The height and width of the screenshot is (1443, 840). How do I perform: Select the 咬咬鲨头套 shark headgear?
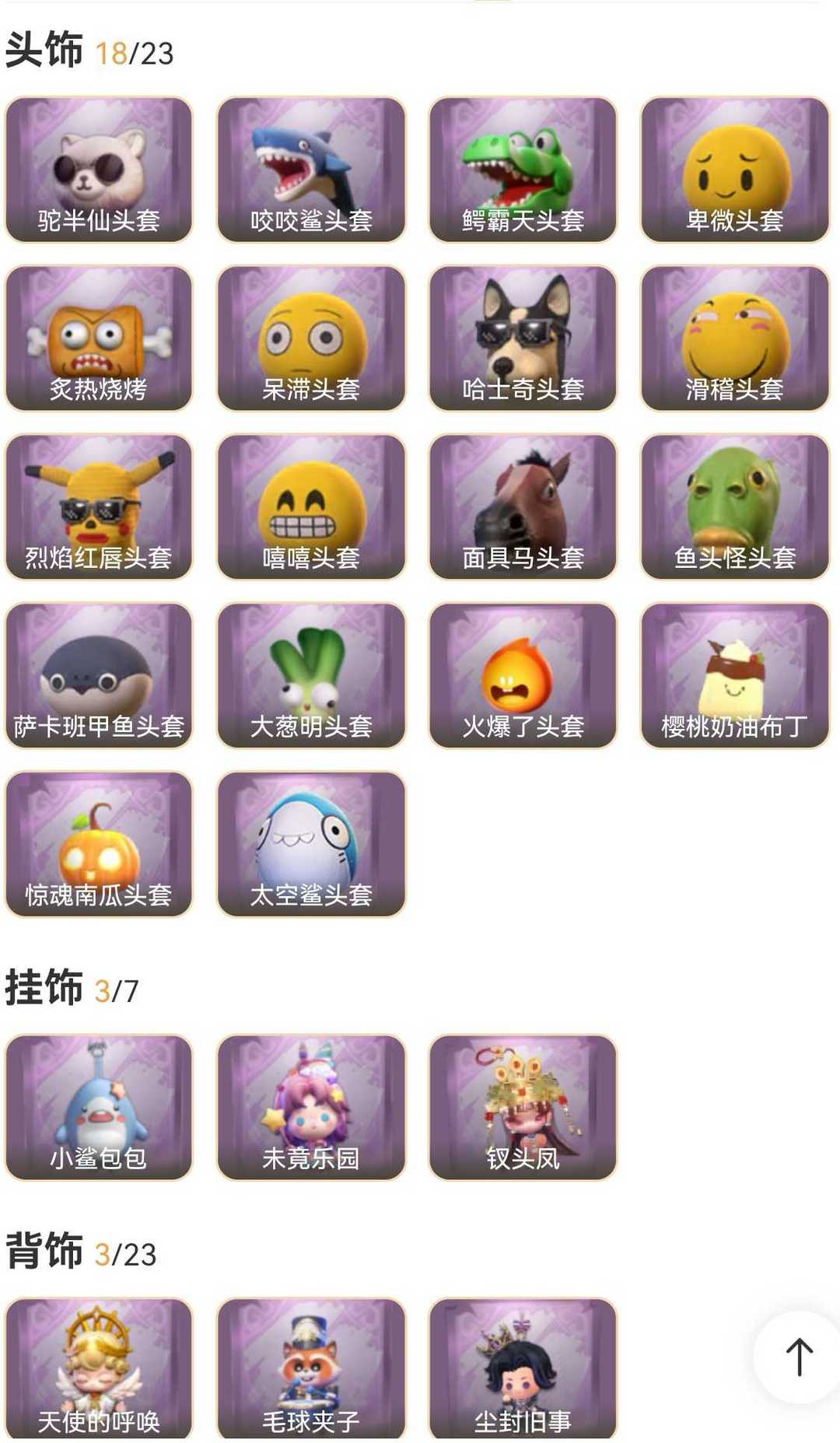point(311,170)
